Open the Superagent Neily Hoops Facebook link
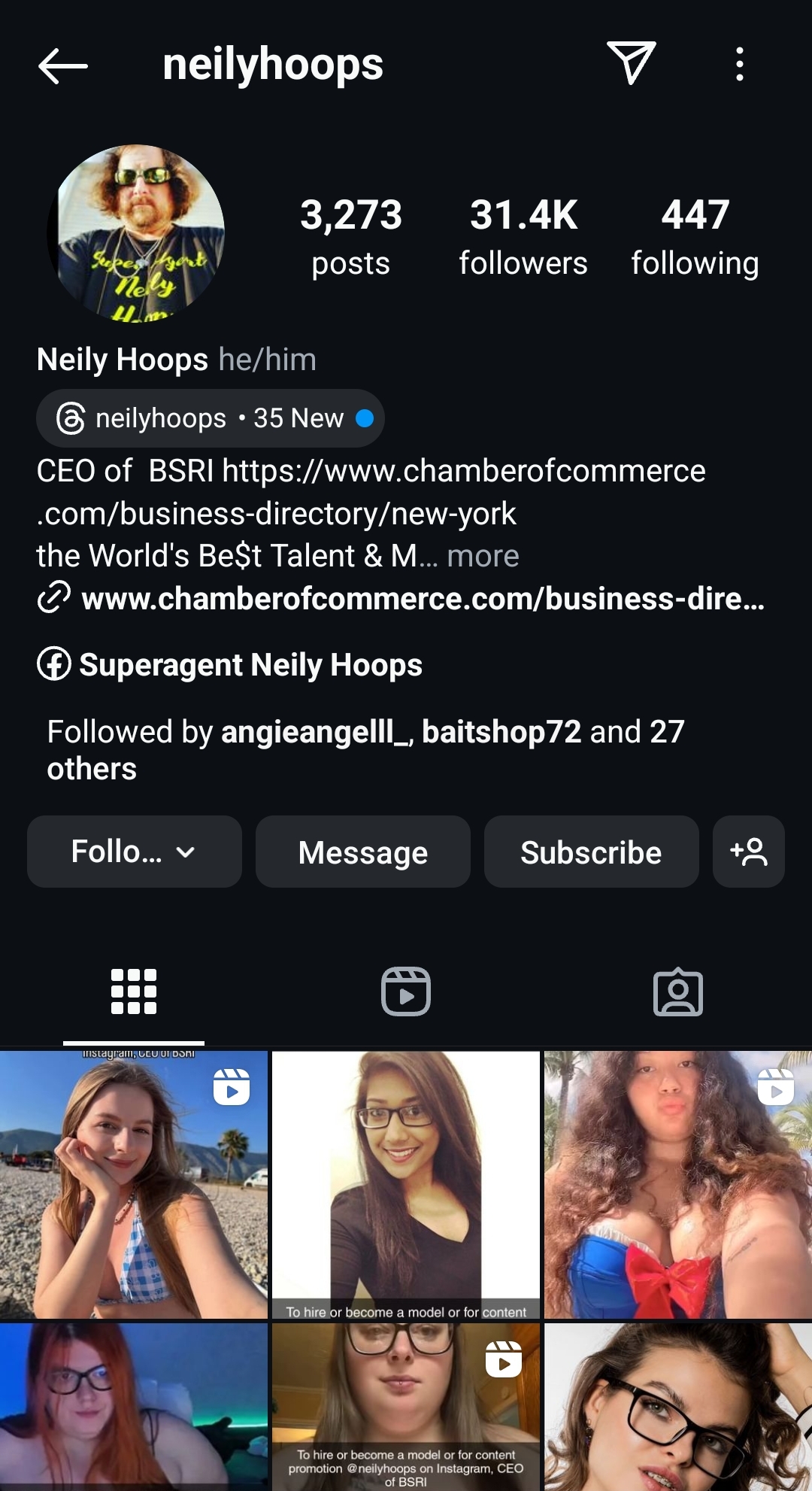Viewport: 812px width, 1491px height. click(x=250, y=665)
